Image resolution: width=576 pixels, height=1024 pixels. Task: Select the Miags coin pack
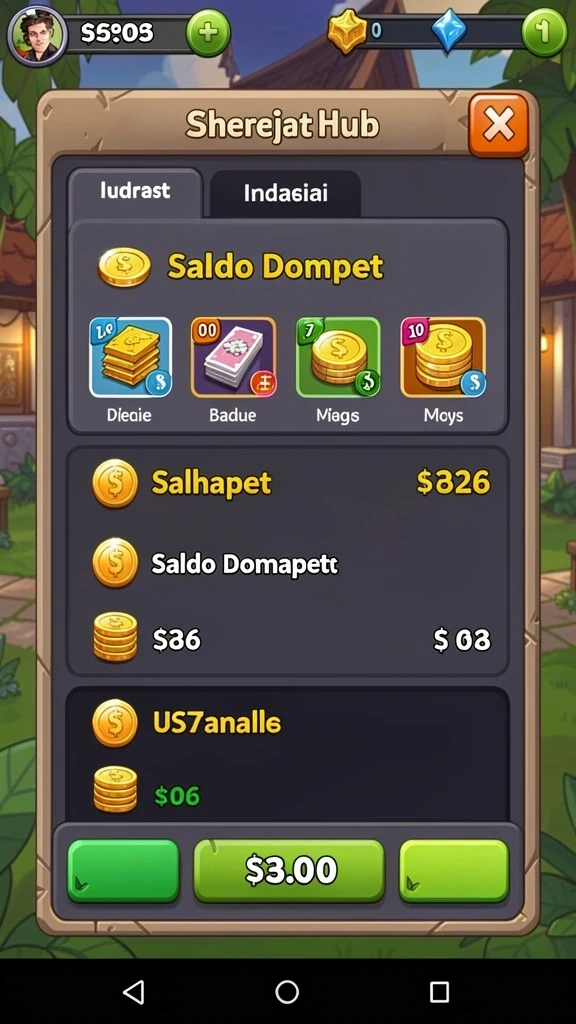pyautogui.click(x=338, y=357)
